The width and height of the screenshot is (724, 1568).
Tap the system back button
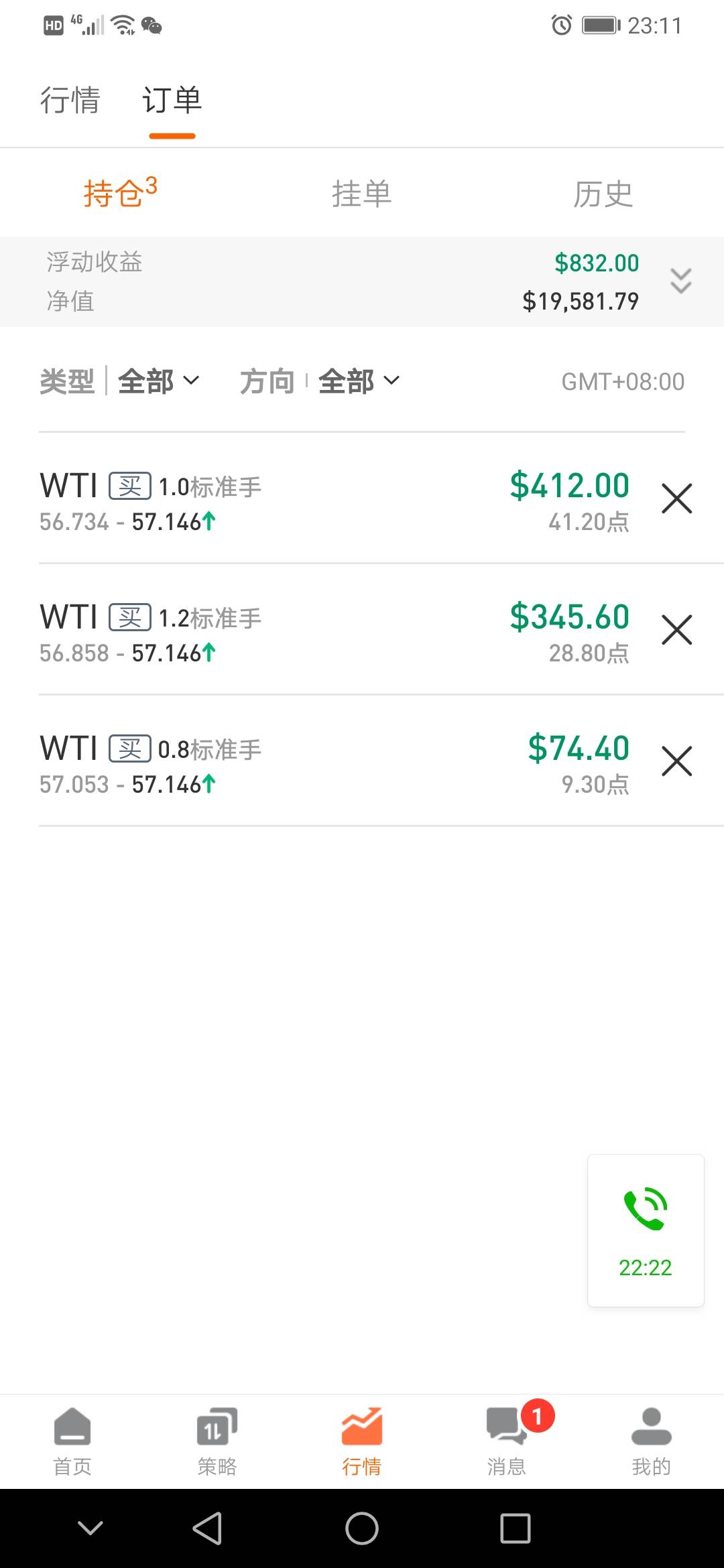pos(207,1528)
